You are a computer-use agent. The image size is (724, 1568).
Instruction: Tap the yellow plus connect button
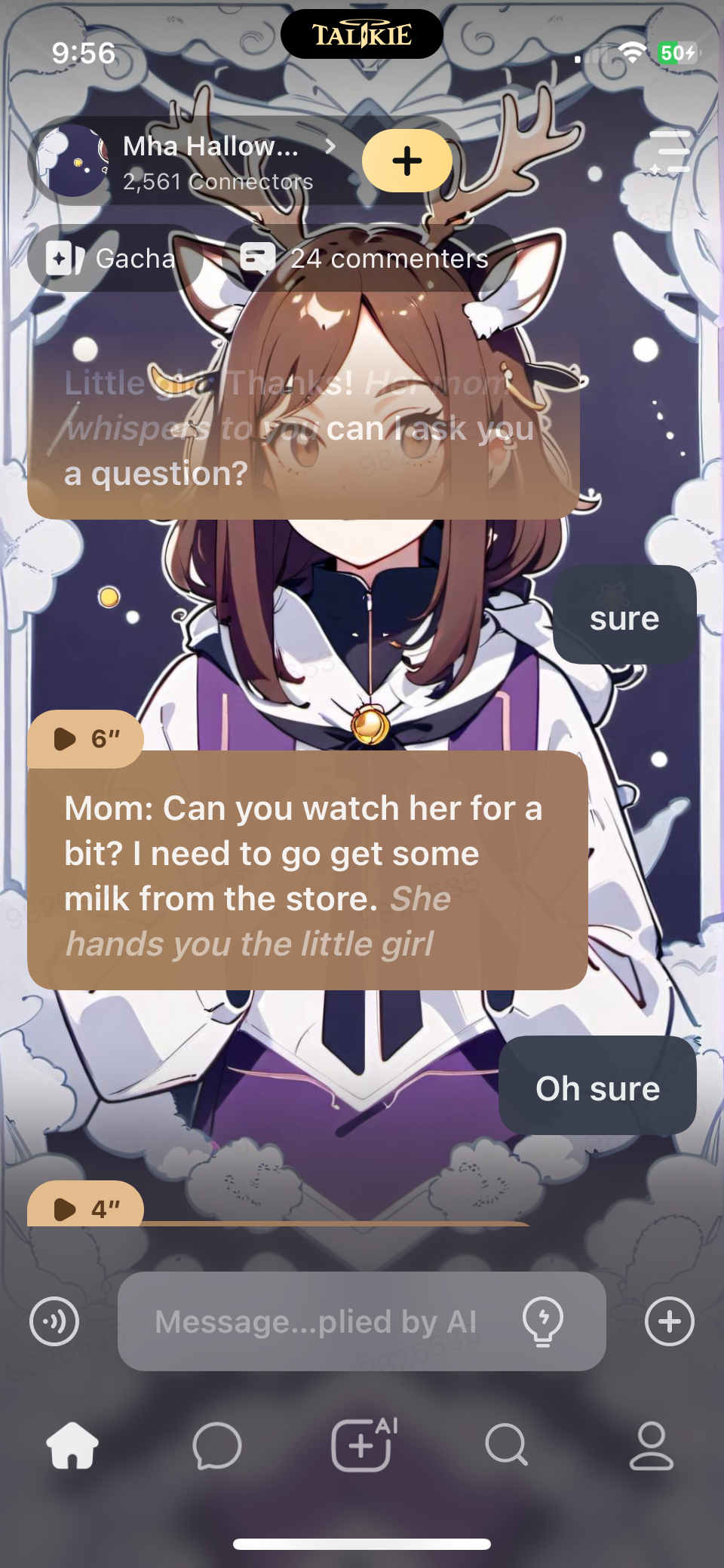click(x=407, y=161)
